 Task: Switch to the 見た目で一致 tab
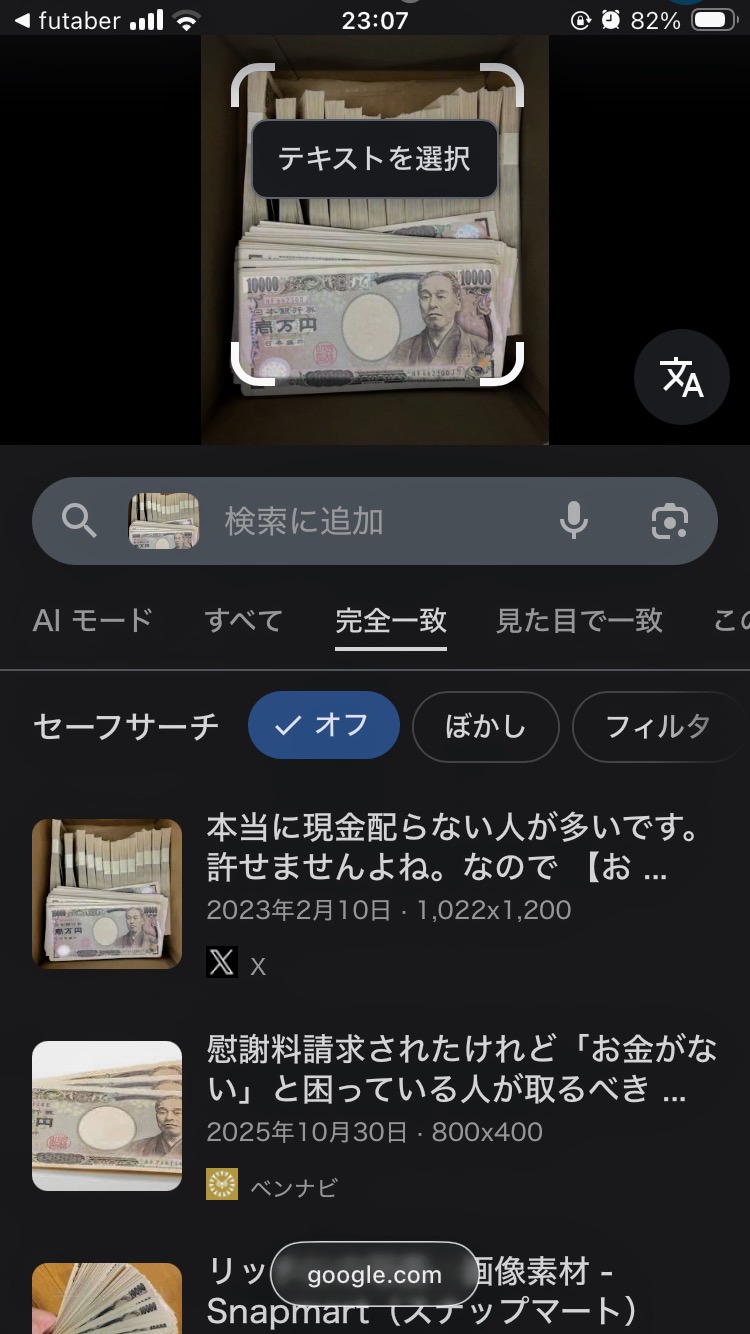click(x=579, y=620)
